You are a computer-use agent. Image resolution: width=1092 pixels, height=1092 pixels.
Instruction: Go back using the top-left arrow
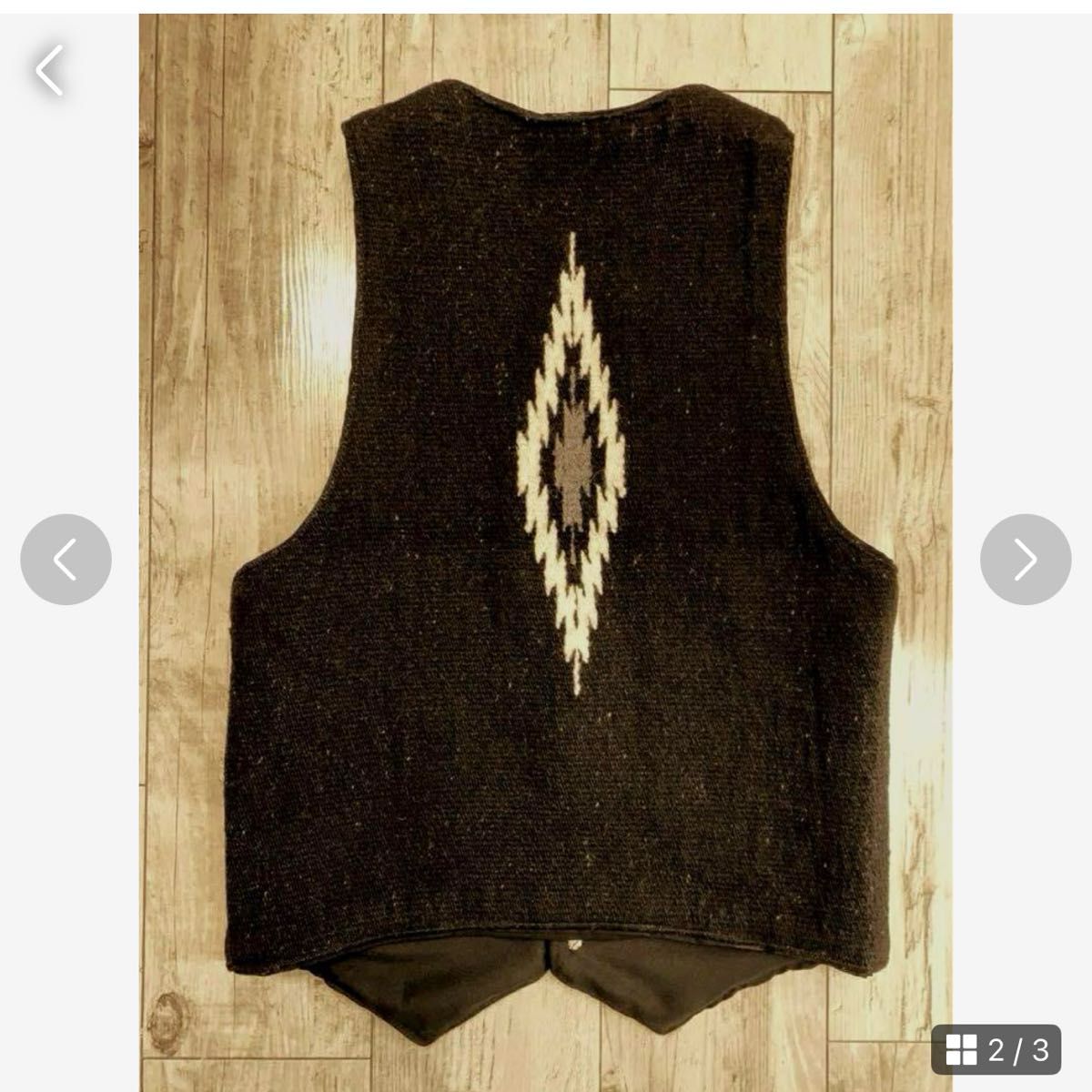coord(50,71)
